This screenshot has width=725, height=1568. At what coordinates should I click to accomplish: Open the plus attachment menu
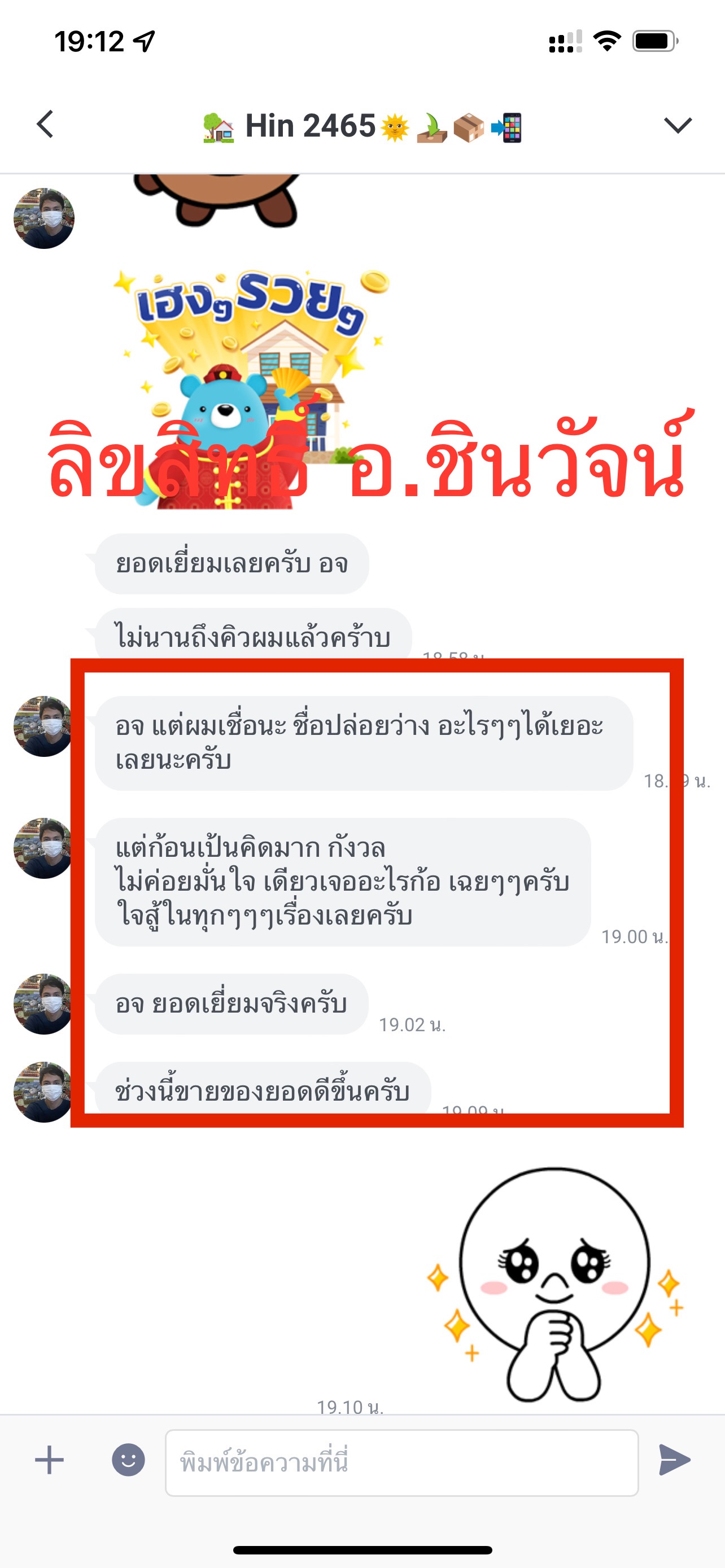coord(49,1460)
